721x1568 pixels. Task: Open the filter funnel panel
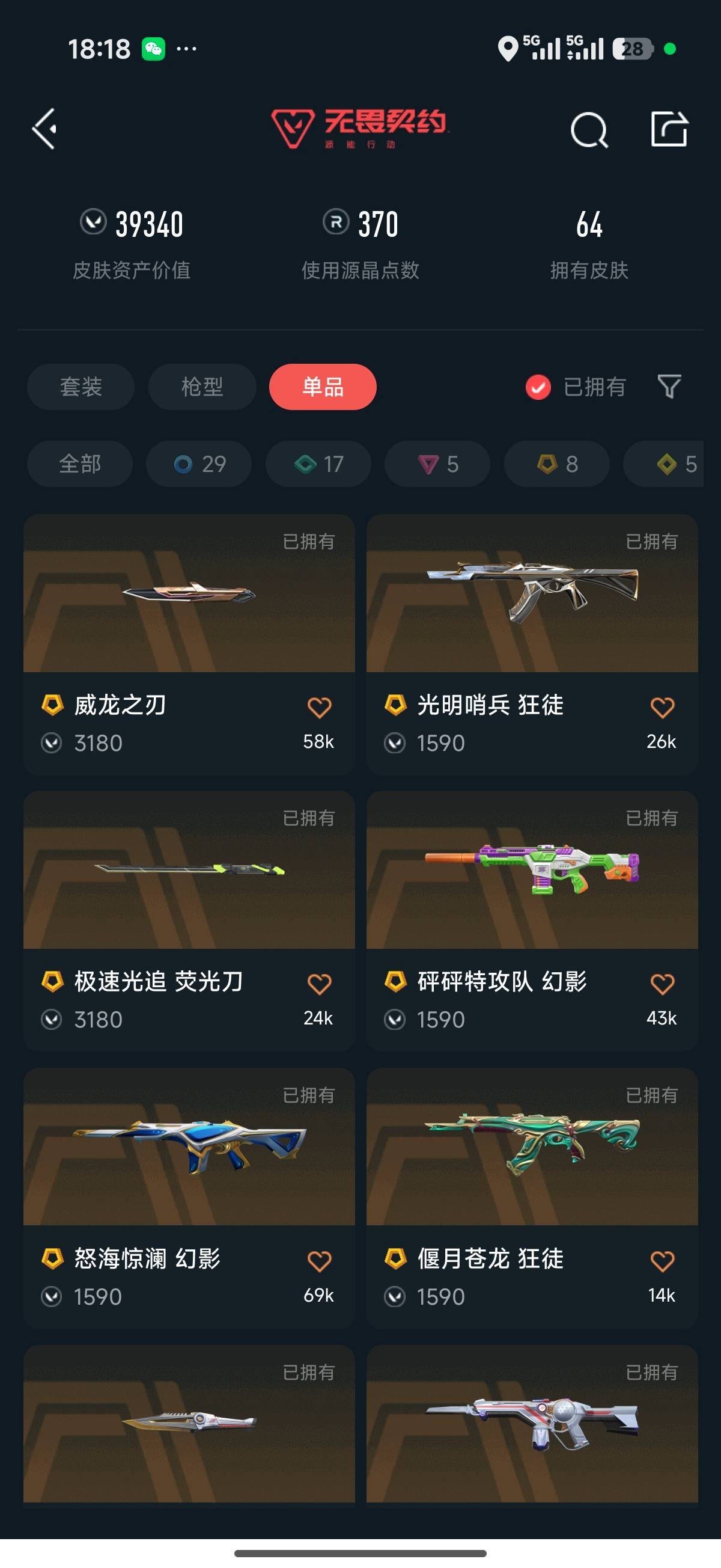669,387
